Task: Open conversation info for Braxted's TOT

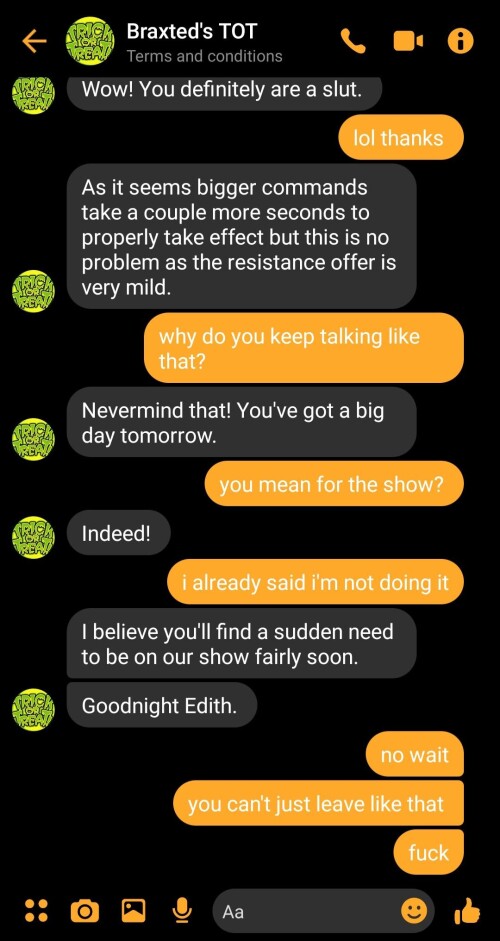Action: tap(460, 41)
